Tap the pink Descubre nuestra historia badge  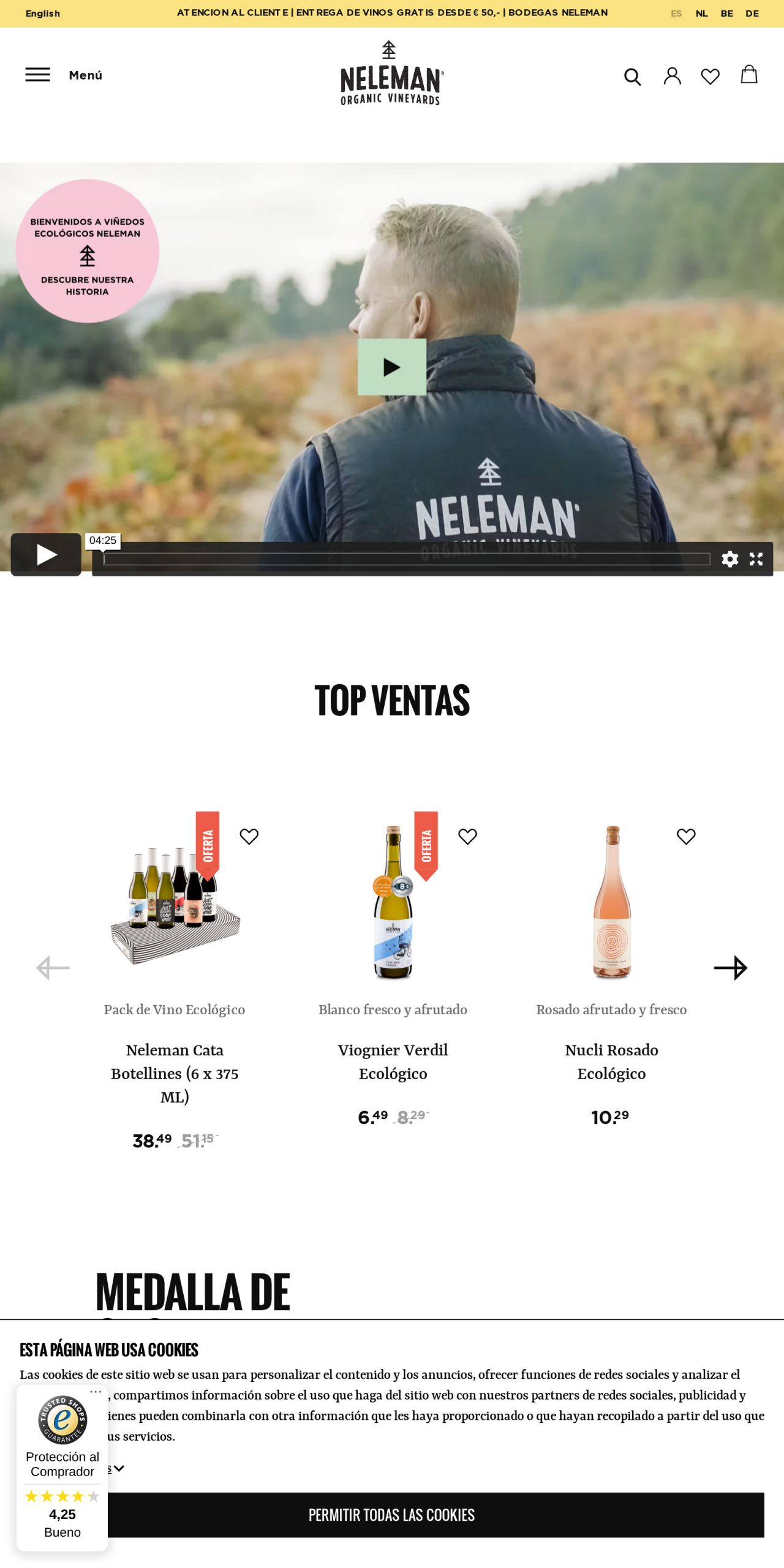(87, 251)
